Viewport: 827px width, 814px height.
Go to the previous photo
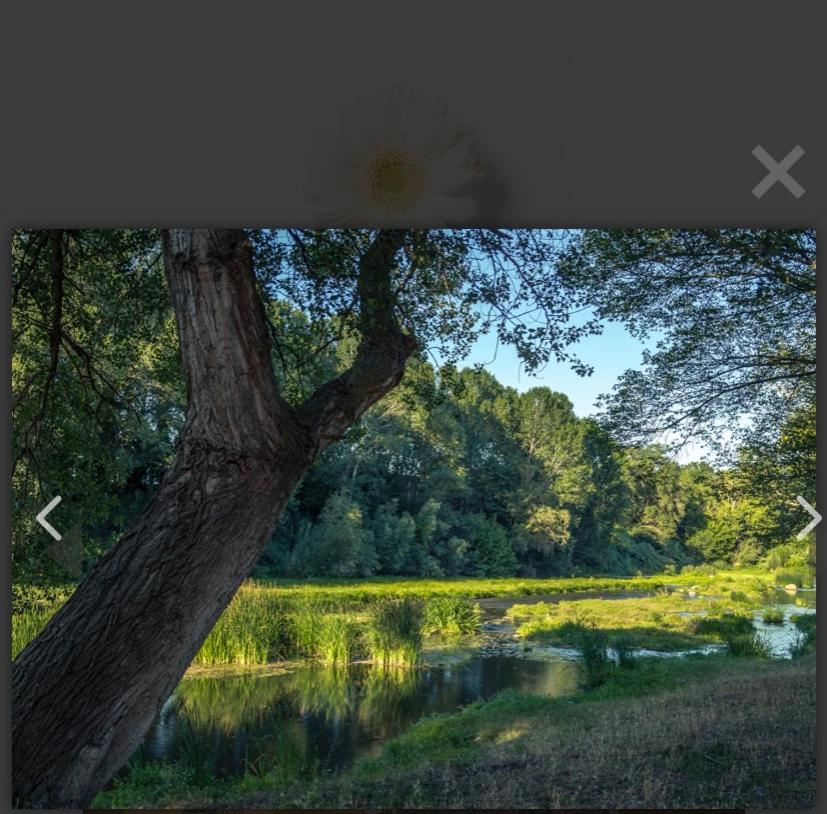tap(48, 518)
